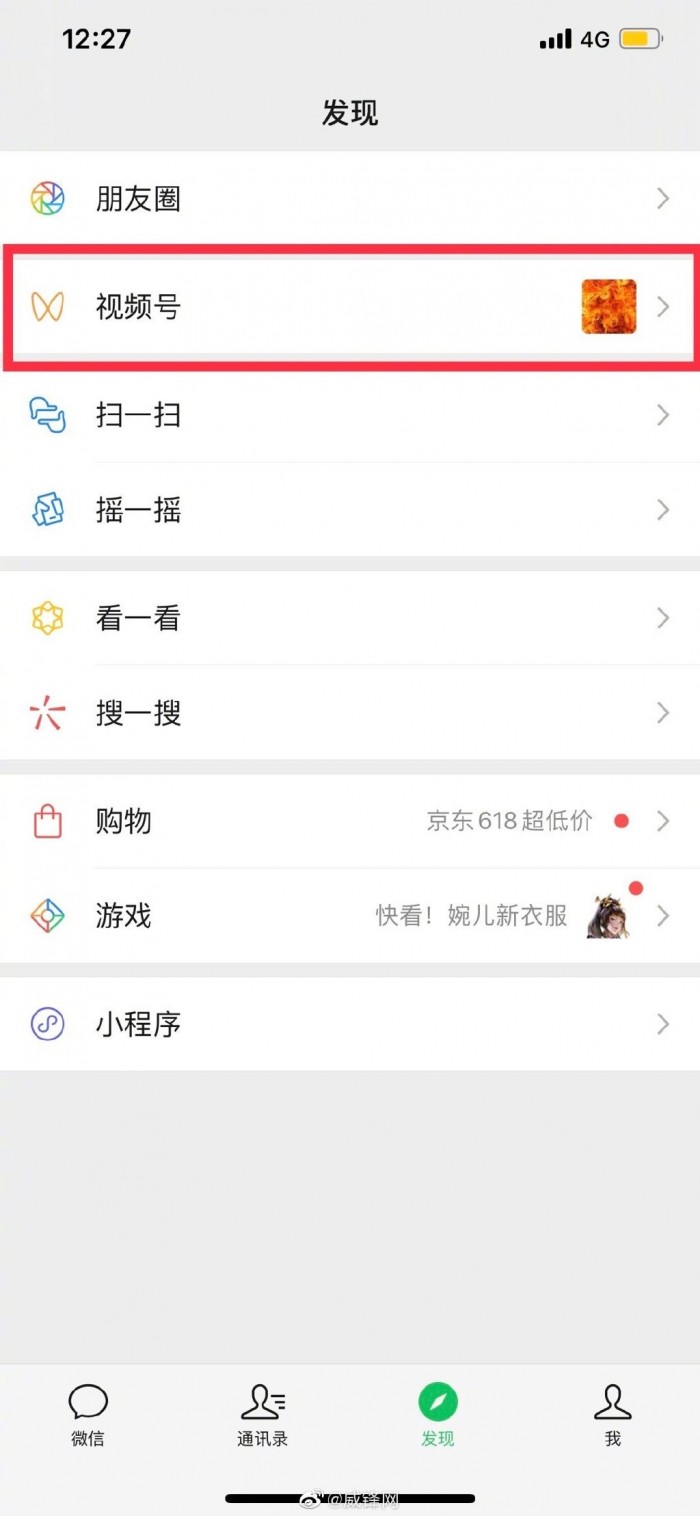Open 摇一摇 Shake
700x1516 pixels.
(138, 511)
